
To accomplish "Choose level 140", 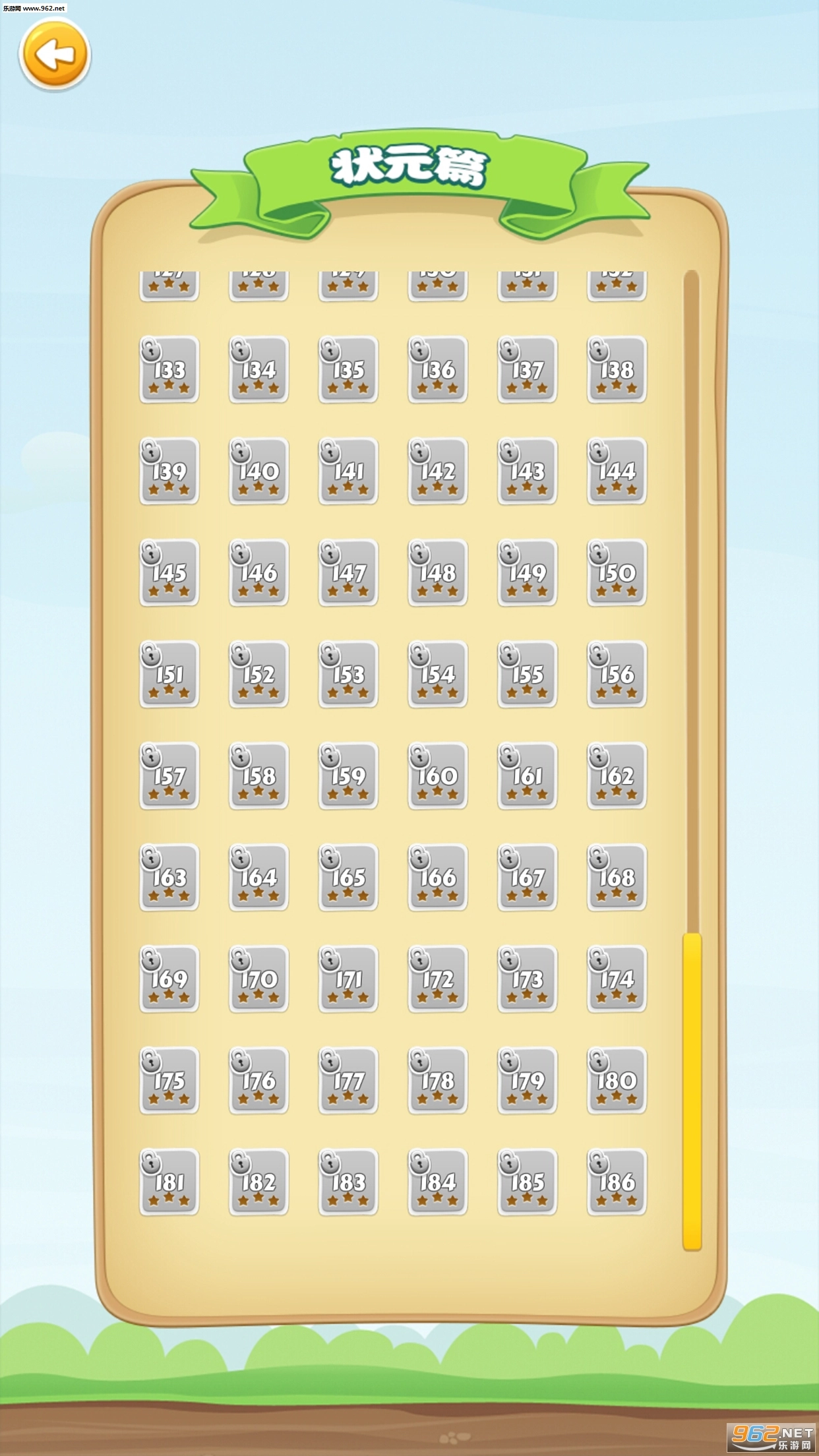I will 258,471.
